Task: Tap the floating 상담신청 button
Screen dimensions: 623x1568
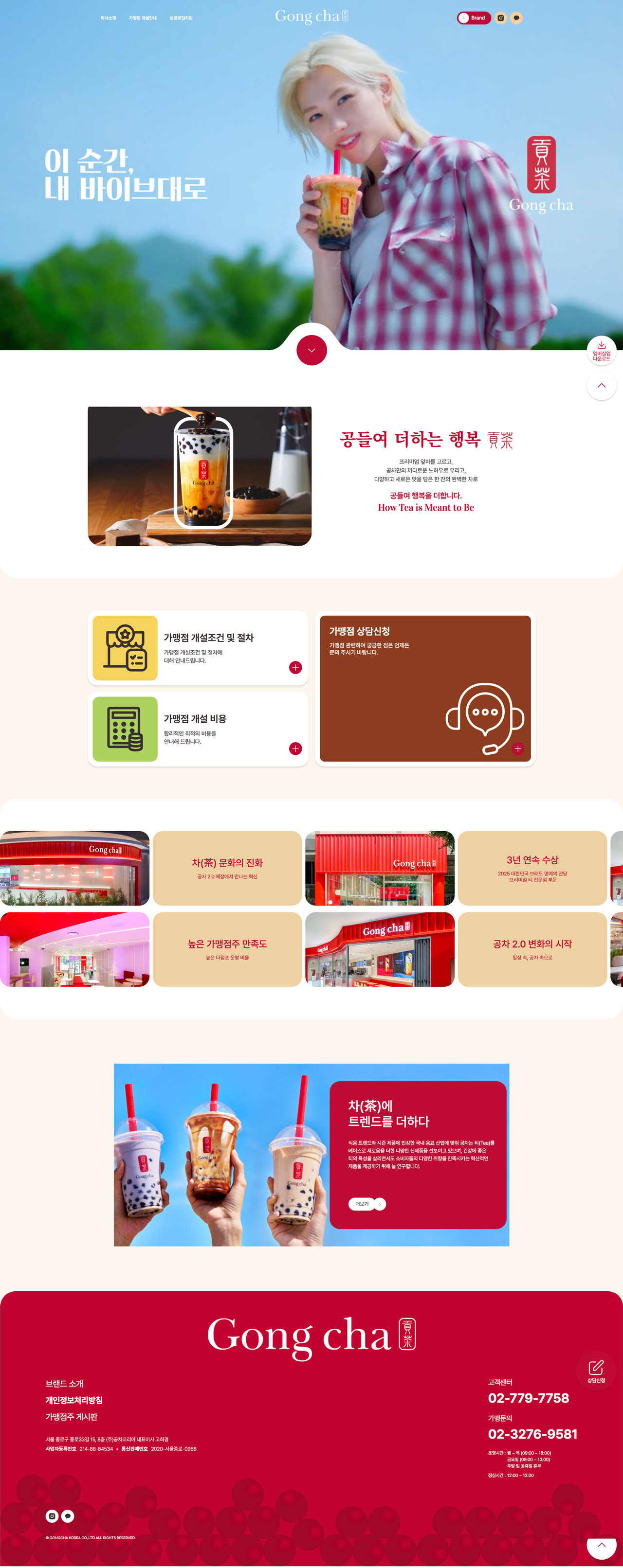Action: tap(596, 1372)
